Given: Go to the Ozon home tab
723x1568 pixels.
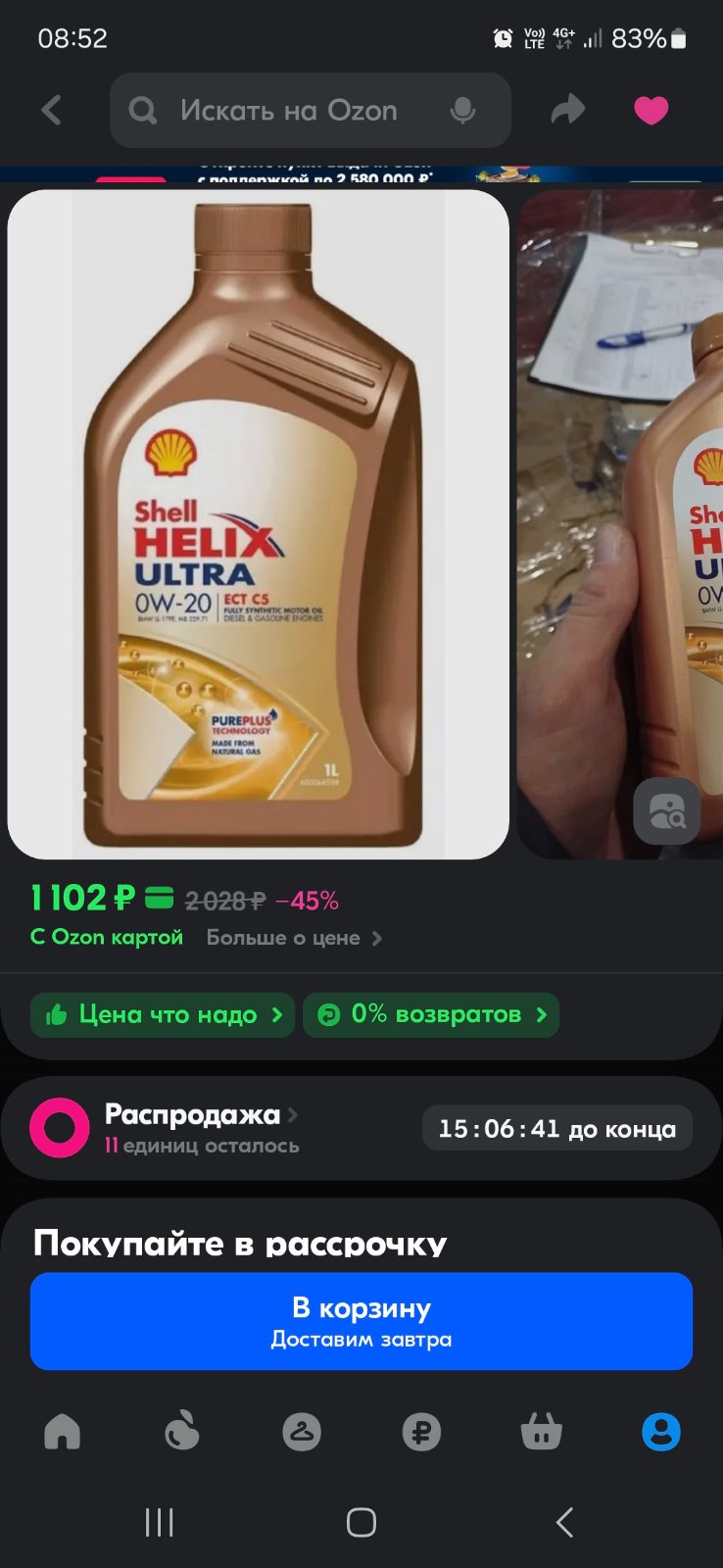Looking at the screenshot, I should 63,1432.
